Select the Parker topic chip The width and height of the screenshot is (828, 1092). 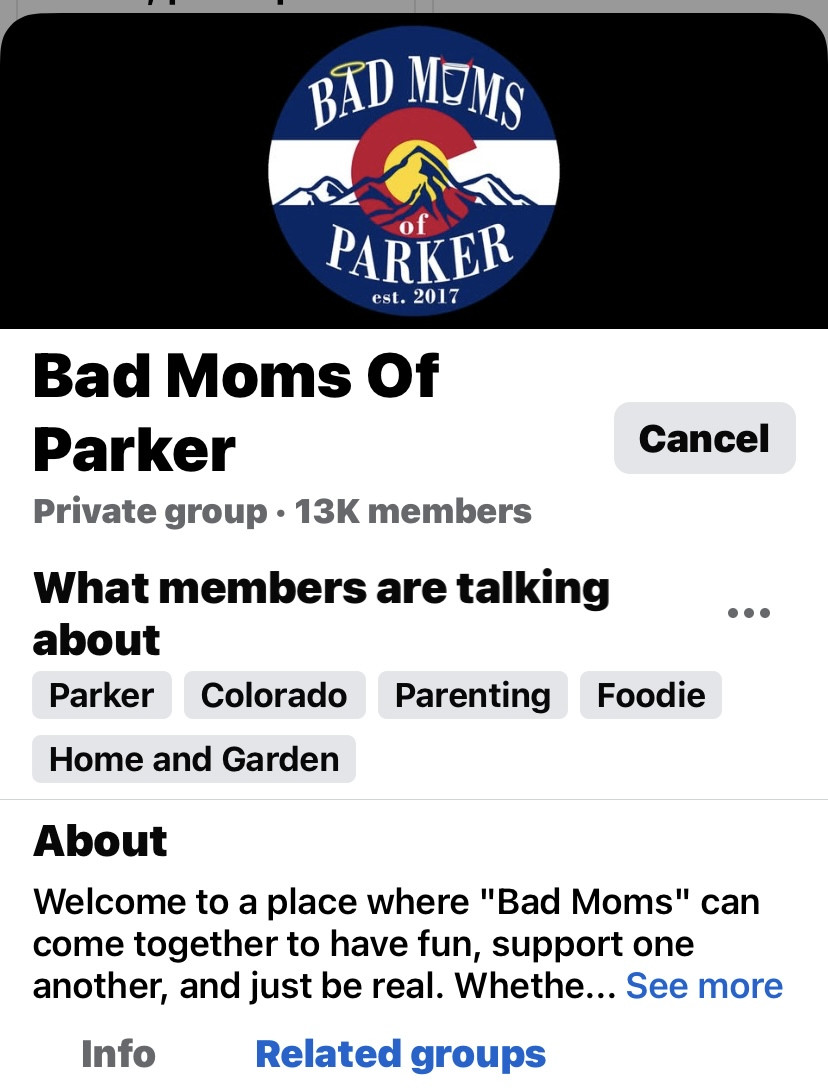pyautogui.click(x=102, y=695)
